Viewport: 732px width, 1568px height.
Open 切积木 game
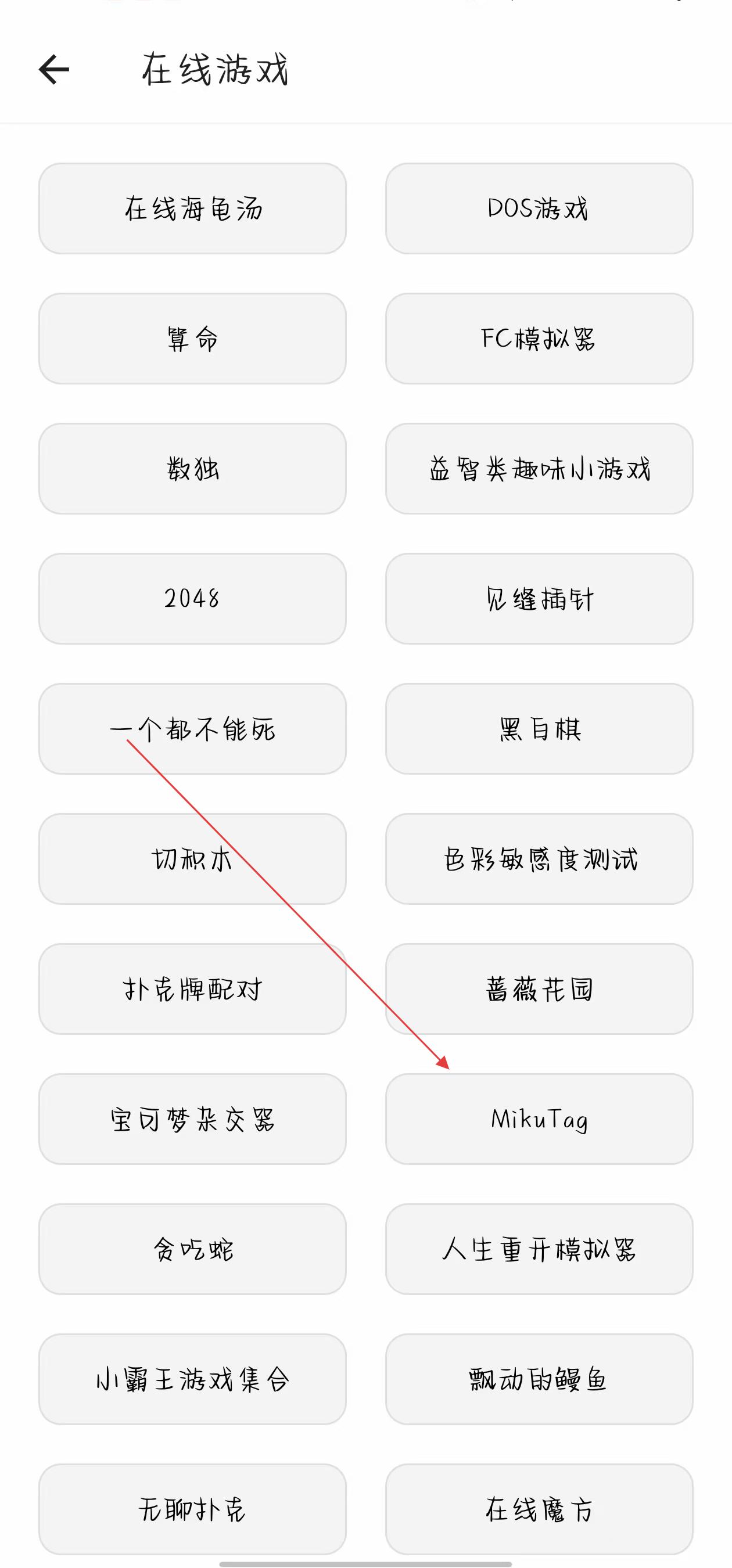click(x=192, y=859)
